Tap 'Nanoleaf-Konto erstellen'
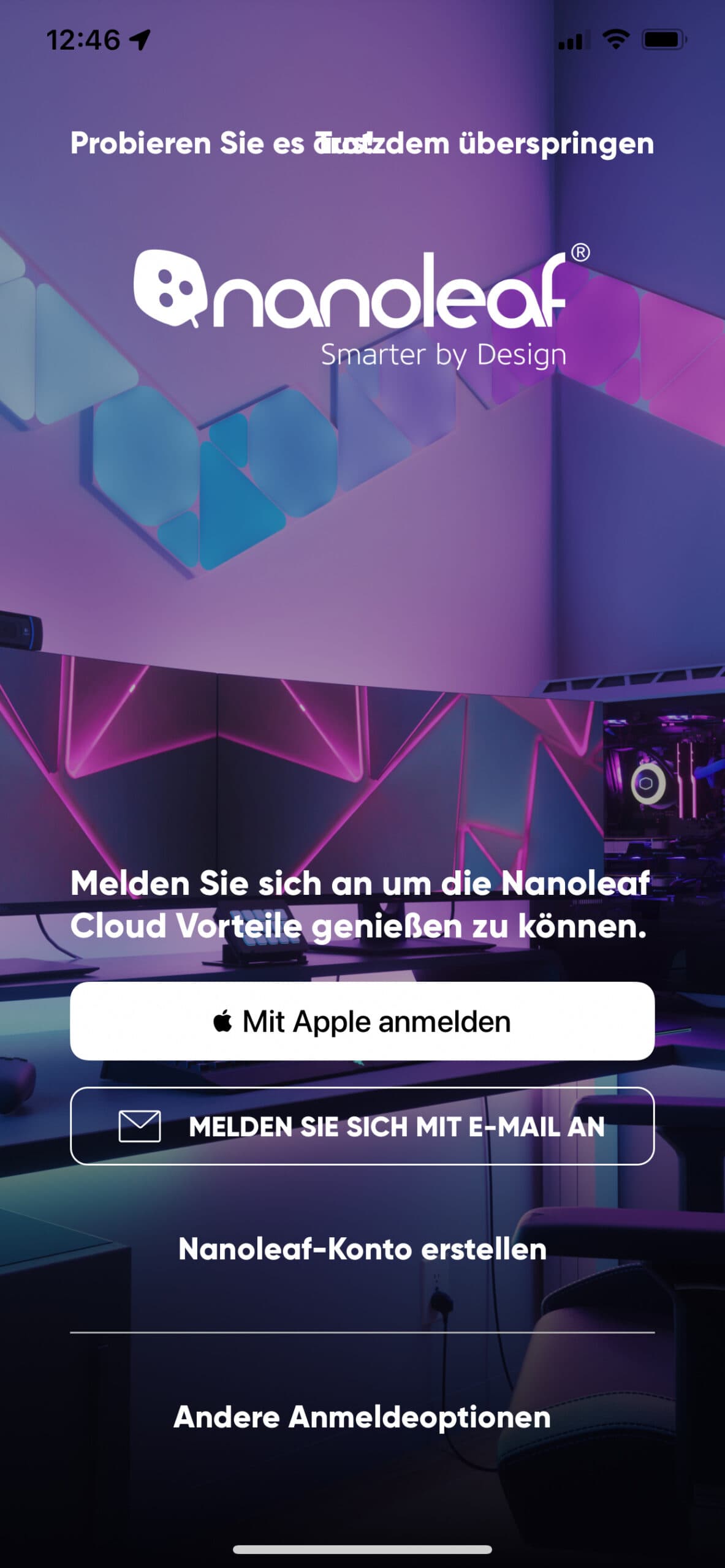 [362, 1249]
